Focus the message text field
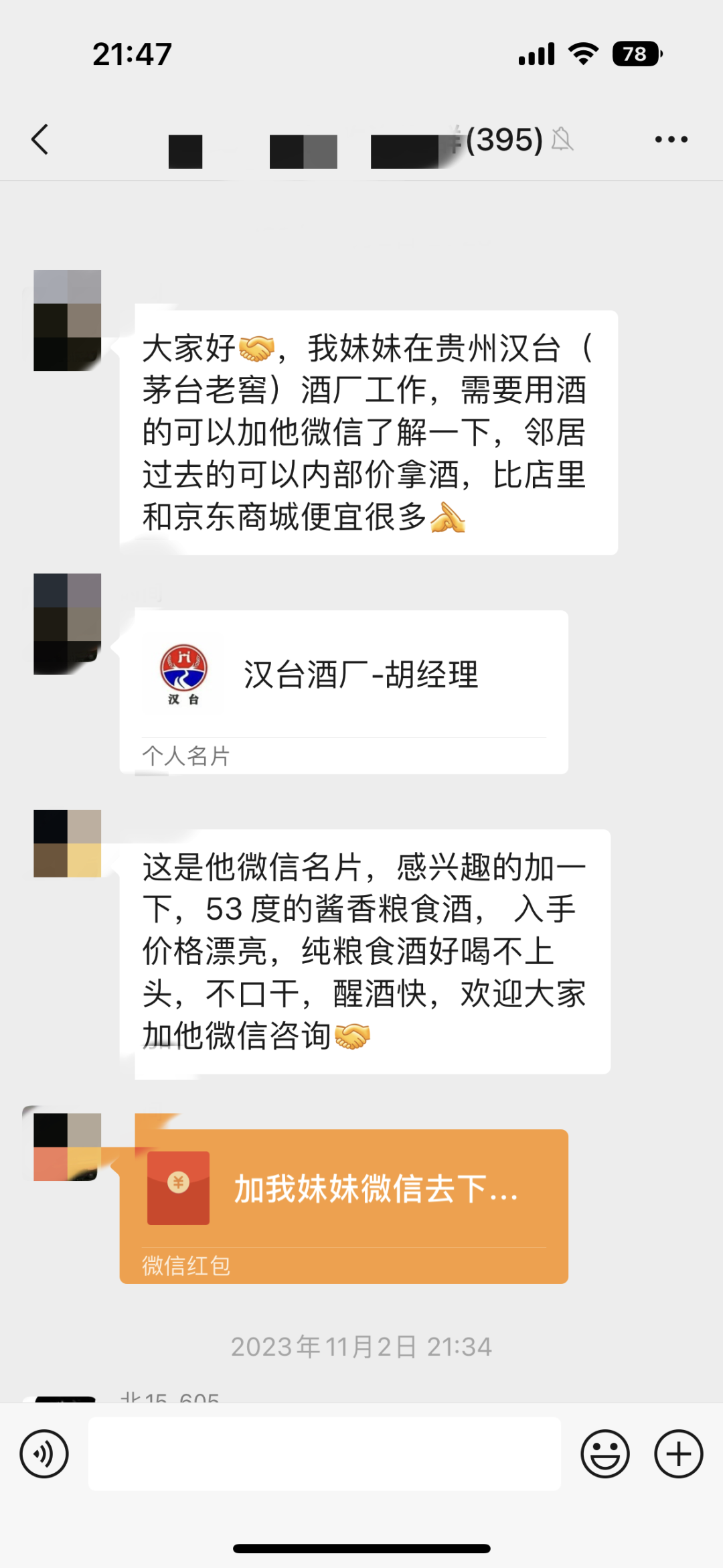This screenshot has width=723, height=1568. pos(325,1454)
